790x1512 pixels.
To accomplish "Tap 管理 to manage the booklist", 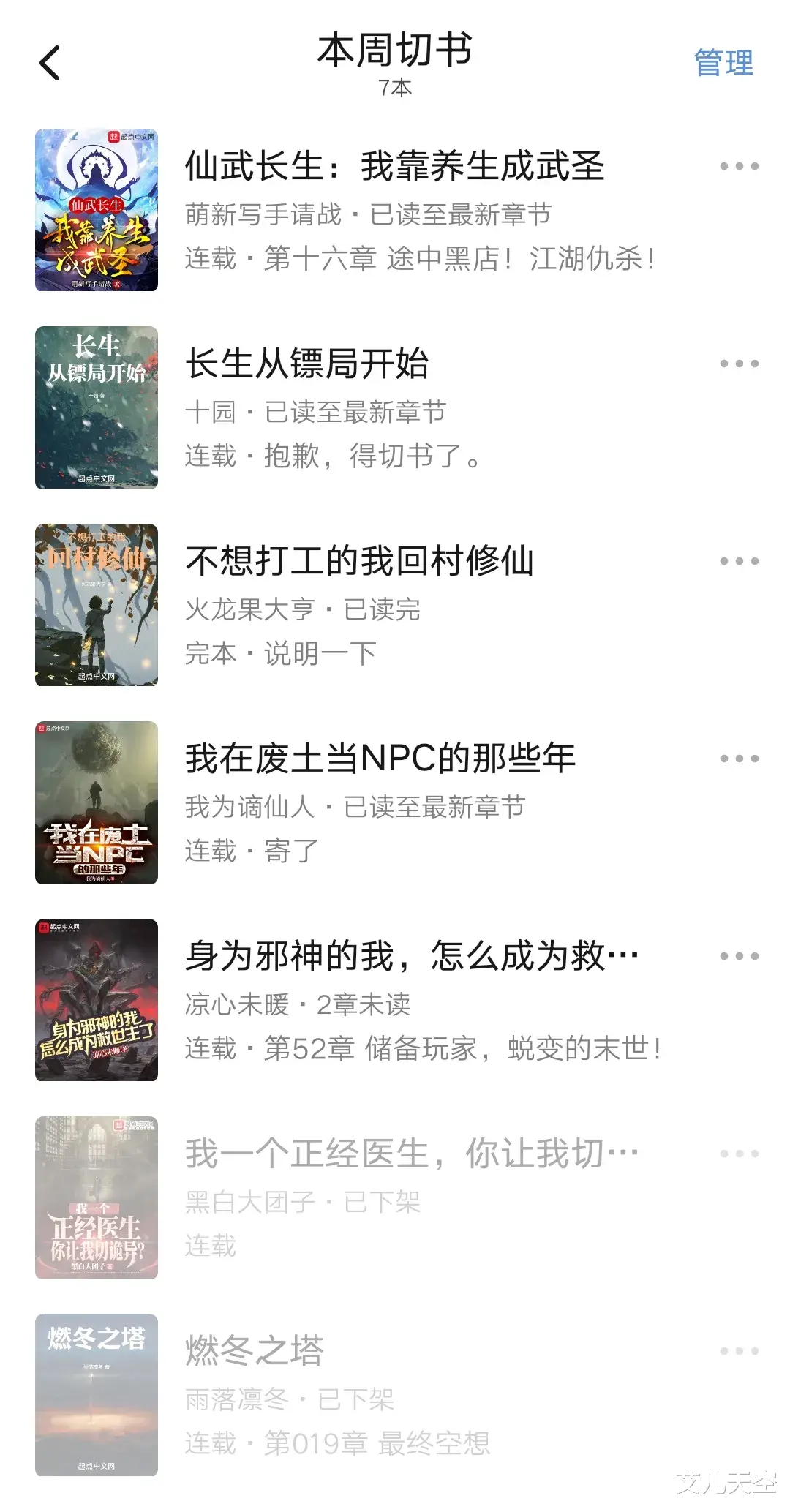I will point(723,63).
